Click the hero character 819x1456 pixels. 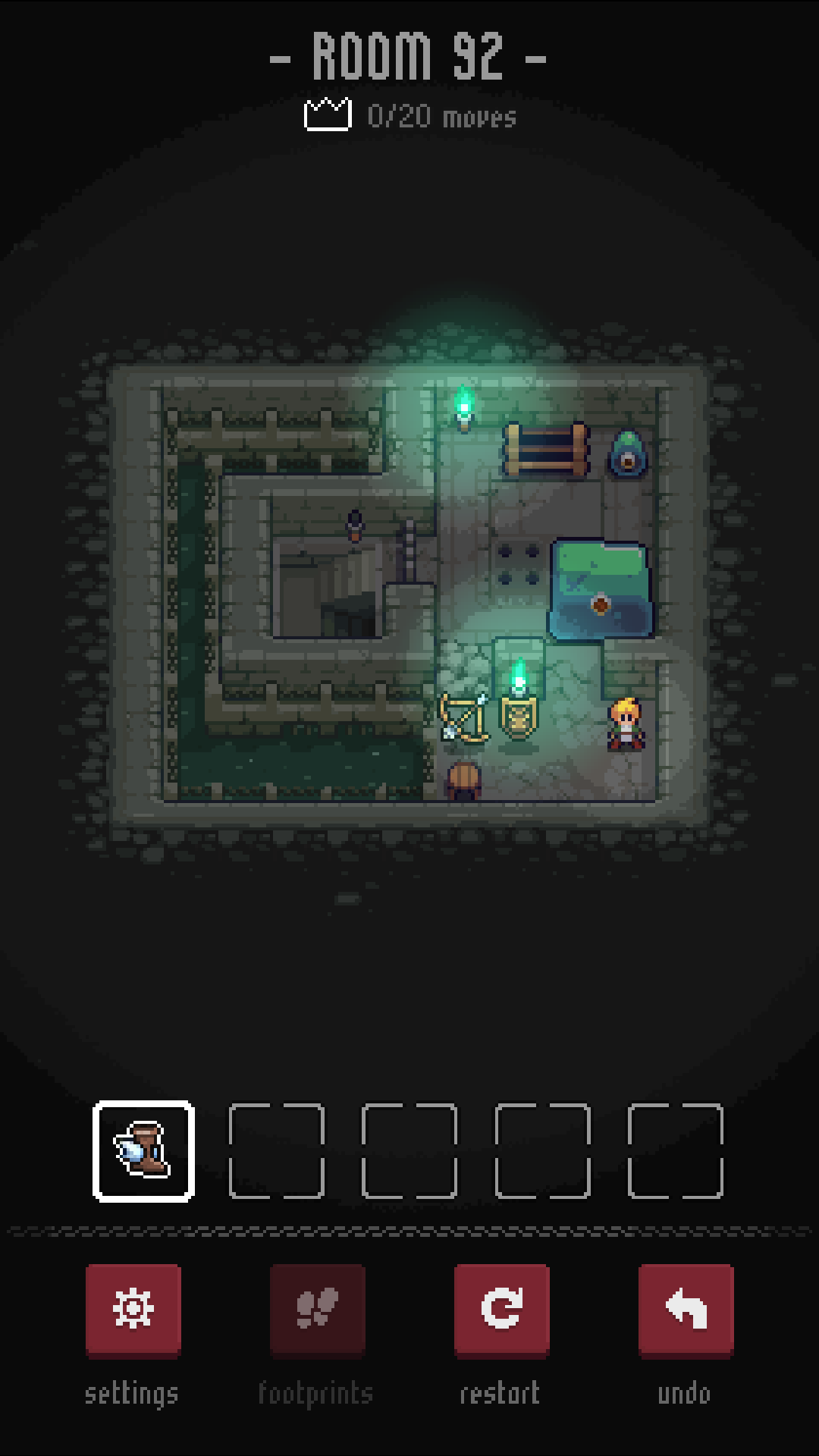coord(626,724)
